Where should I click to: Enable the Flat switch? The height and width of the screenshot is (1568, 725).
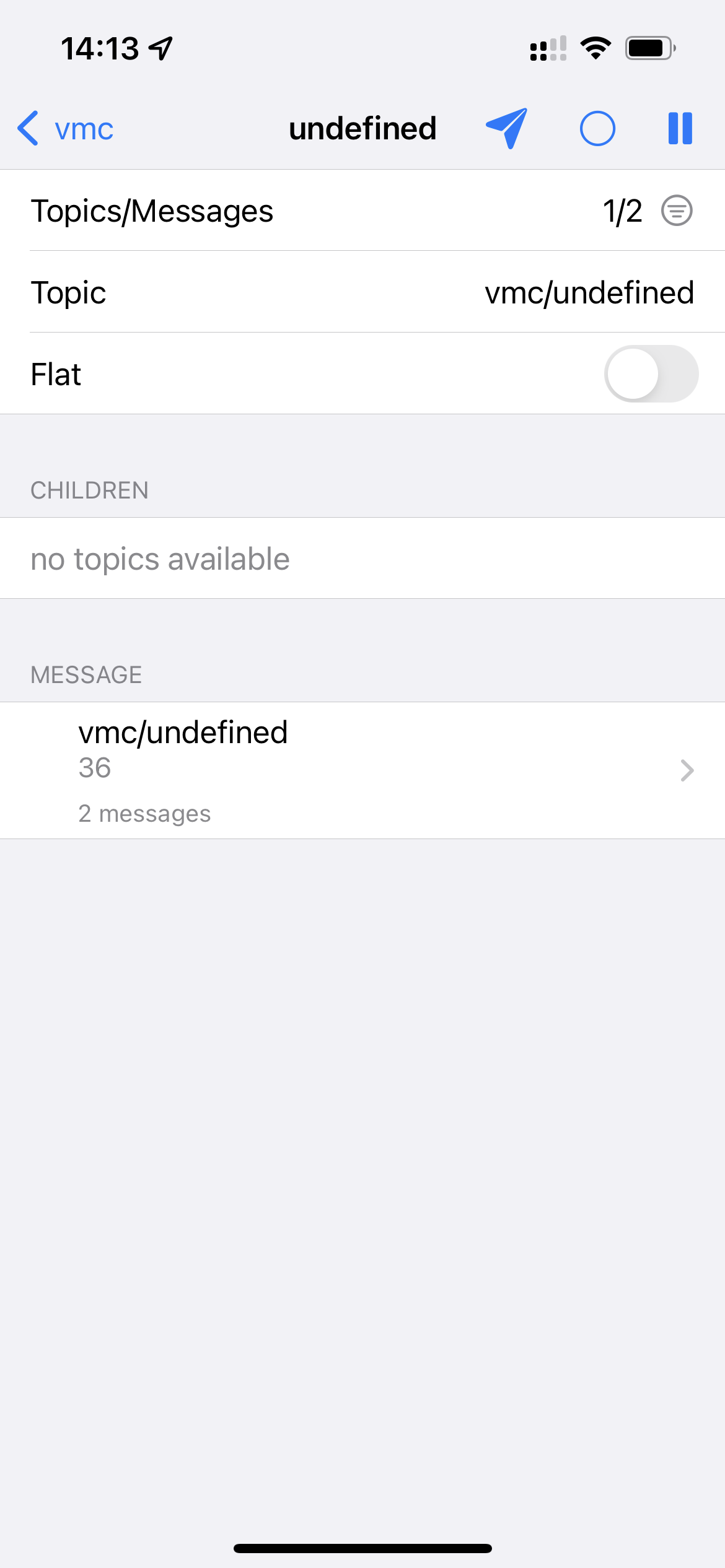click(x=651, y=373)
